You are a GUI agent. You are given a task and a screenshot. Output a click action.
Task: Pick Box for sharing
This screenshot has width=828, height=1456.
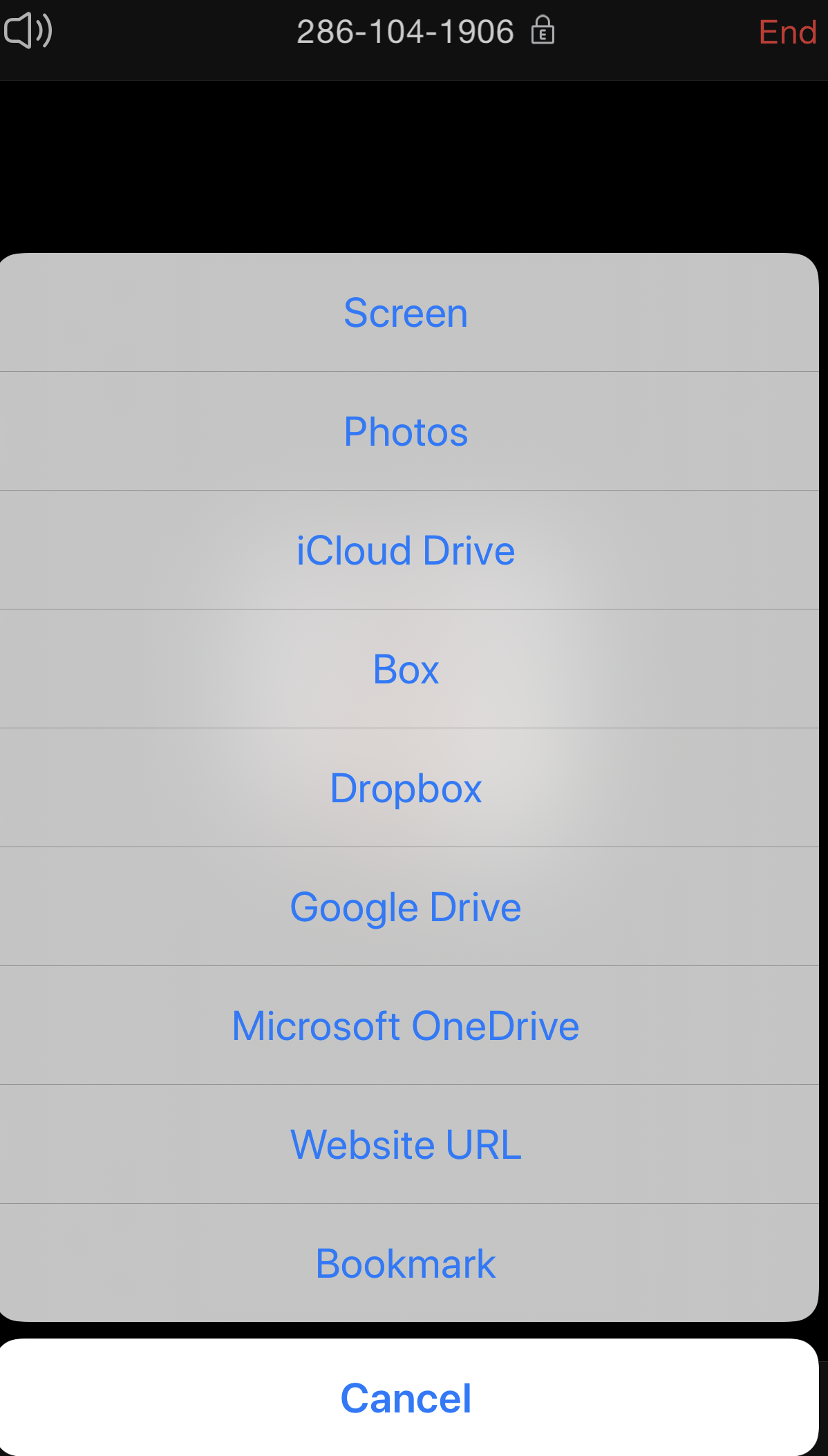(406, 670)
